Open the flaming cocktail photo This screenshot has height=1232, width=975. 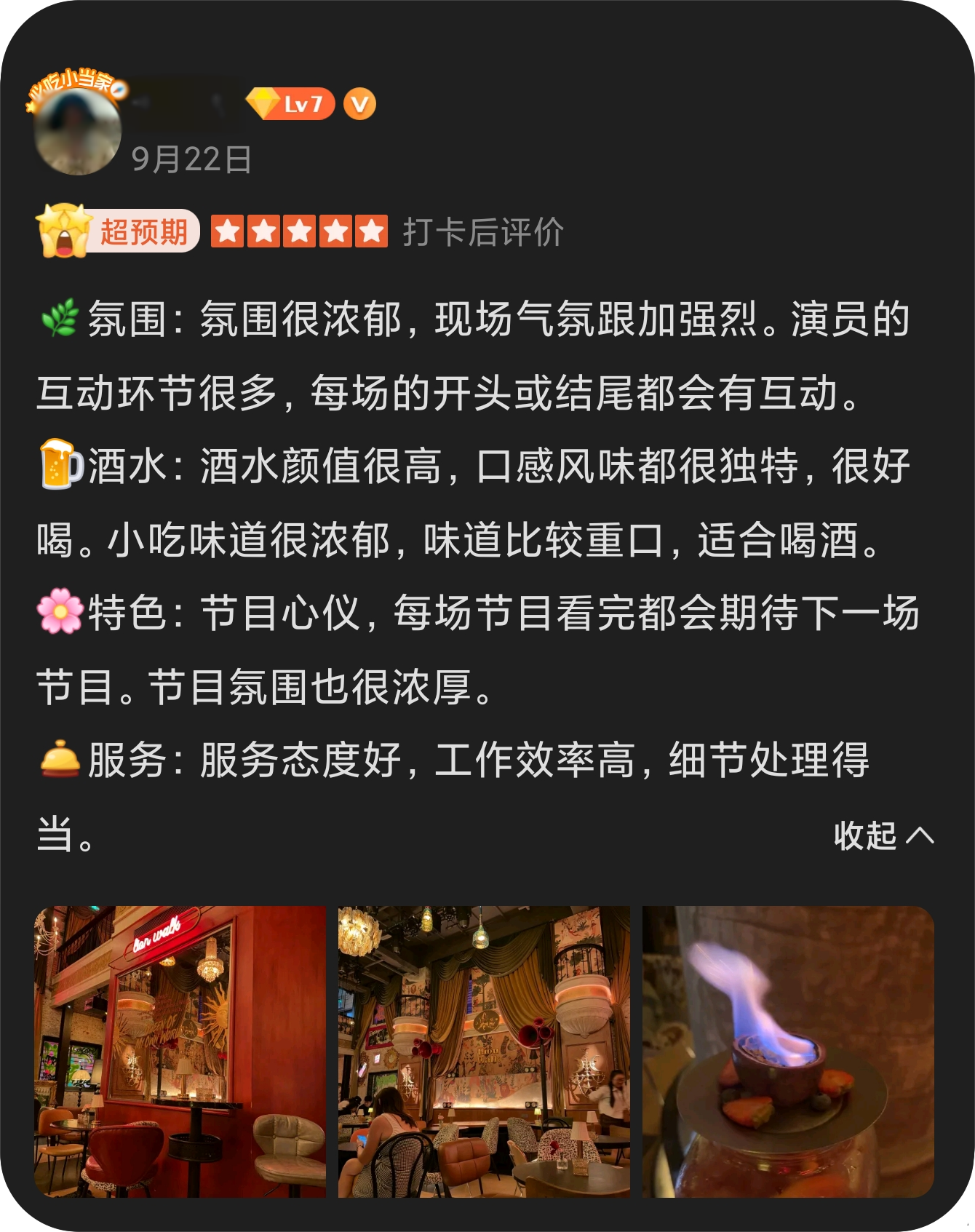tap(788, 1051)
